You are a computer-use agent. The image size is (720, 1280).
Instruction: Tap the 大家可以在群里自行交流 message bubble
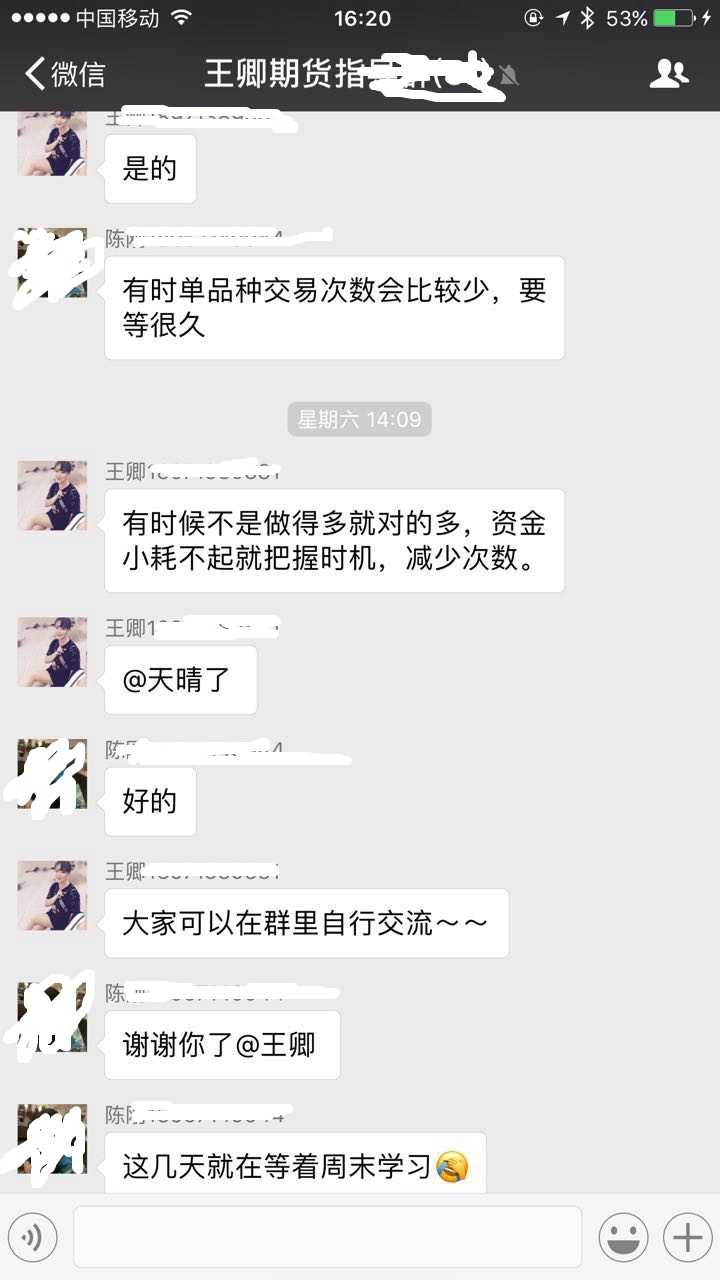click(x=306, y=923)
